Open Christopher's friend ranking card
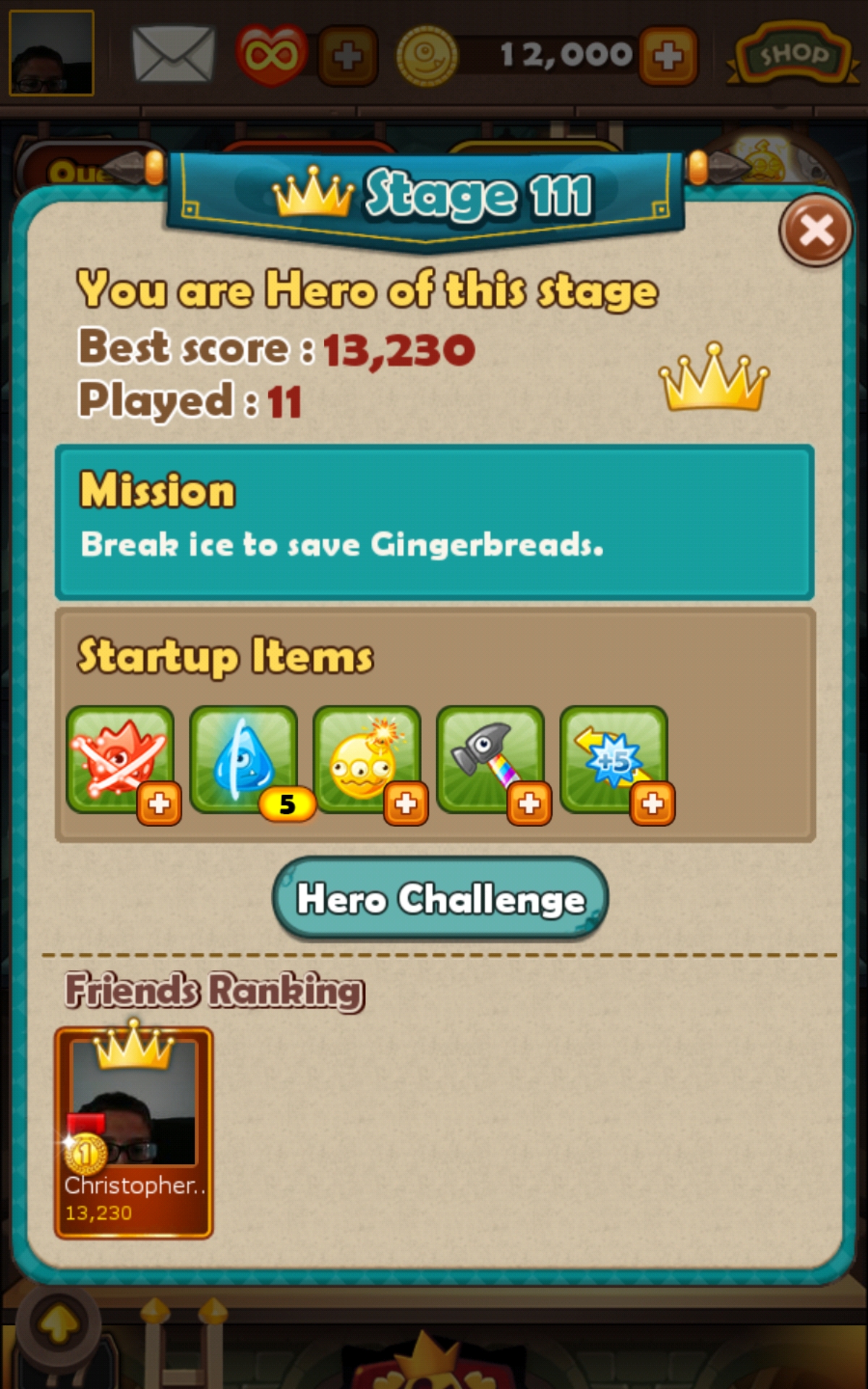The width and height of the screenshot is (868, 1389). point(134,1132)
